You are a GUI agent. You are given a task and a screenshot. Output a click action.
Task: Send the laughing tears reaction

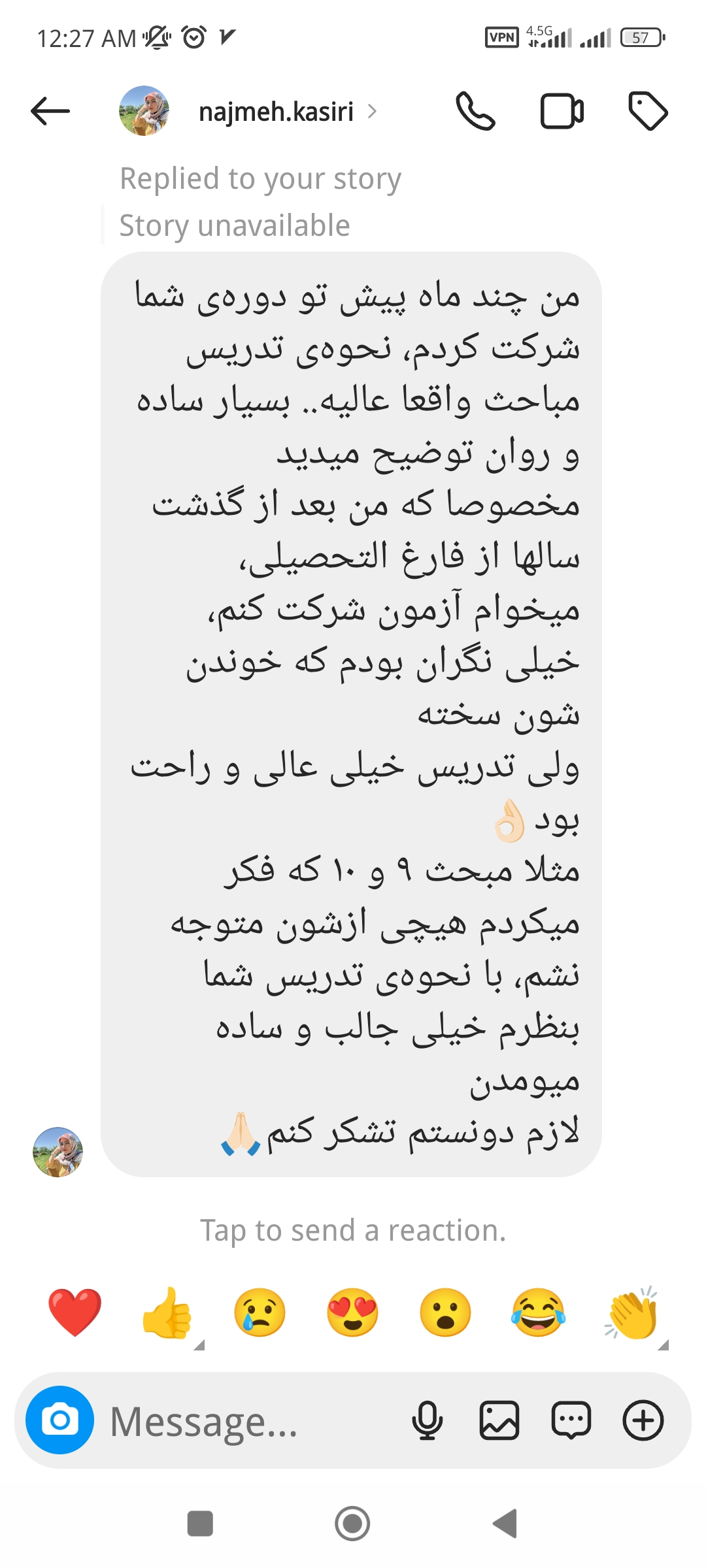coord(539,1313)
